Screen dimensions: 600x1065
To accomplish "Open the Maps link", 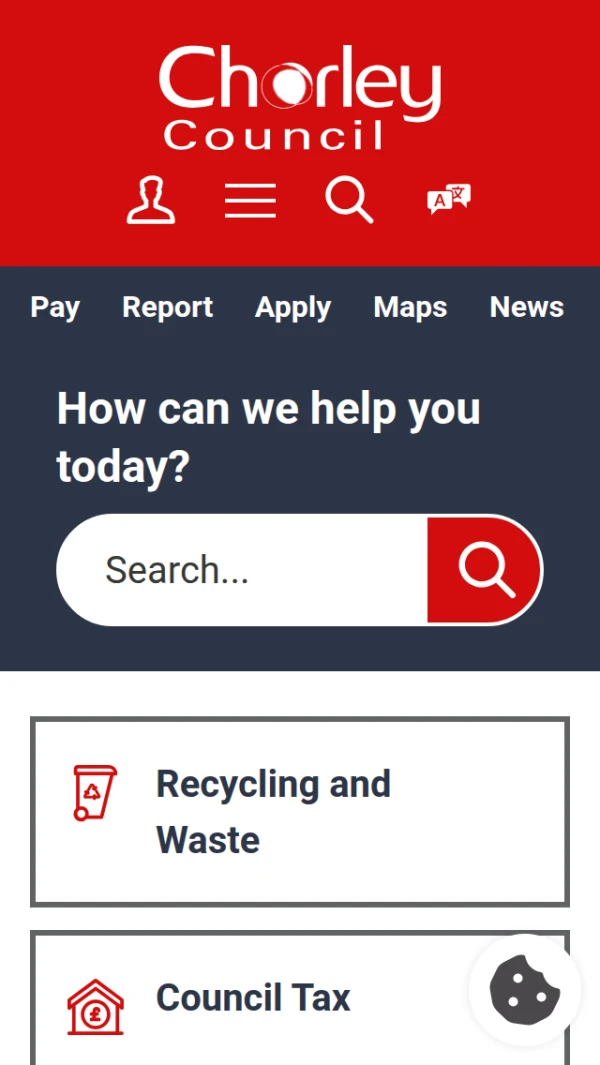I will click(410, 307).
